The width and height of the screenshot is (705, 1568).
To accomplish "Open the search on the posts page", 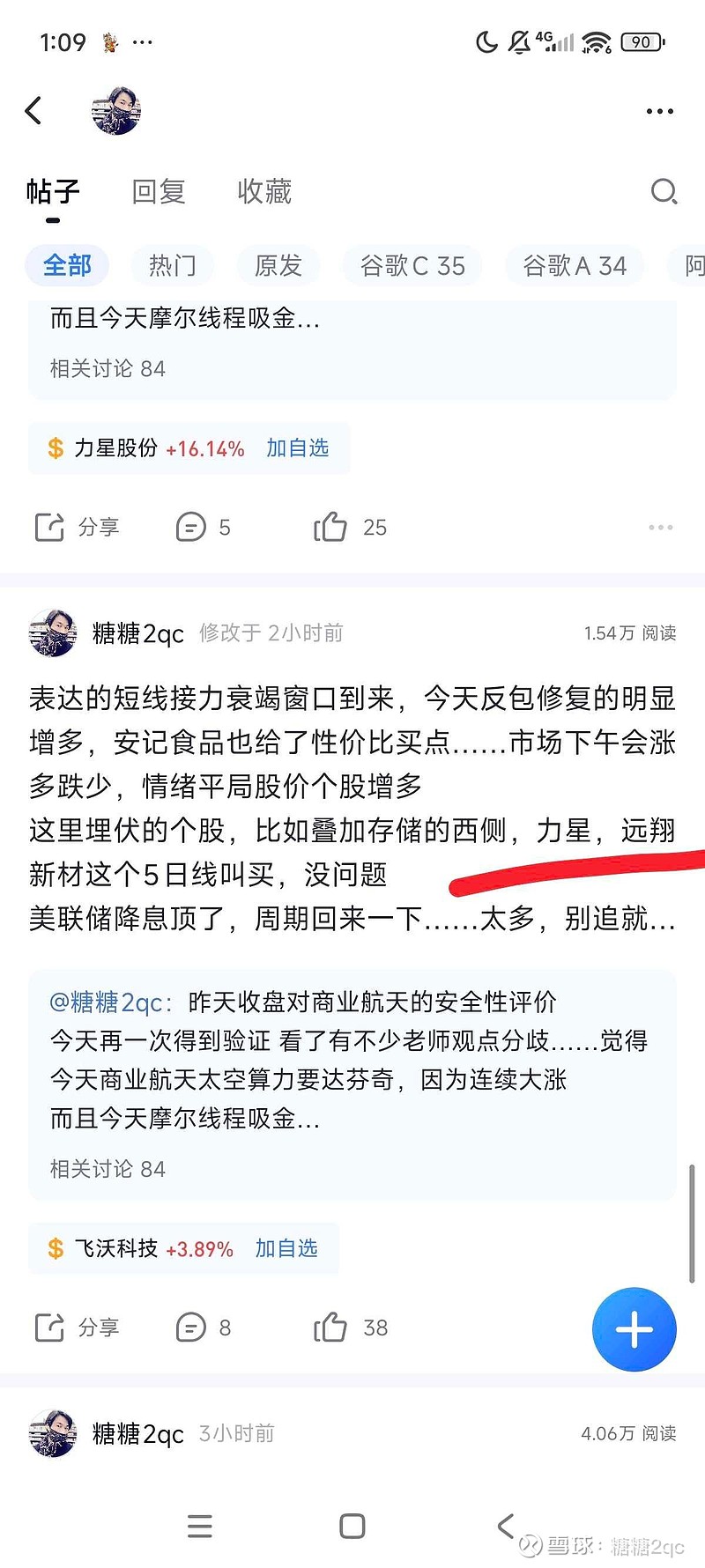I will pyautogui.click(x=664, y=192).
